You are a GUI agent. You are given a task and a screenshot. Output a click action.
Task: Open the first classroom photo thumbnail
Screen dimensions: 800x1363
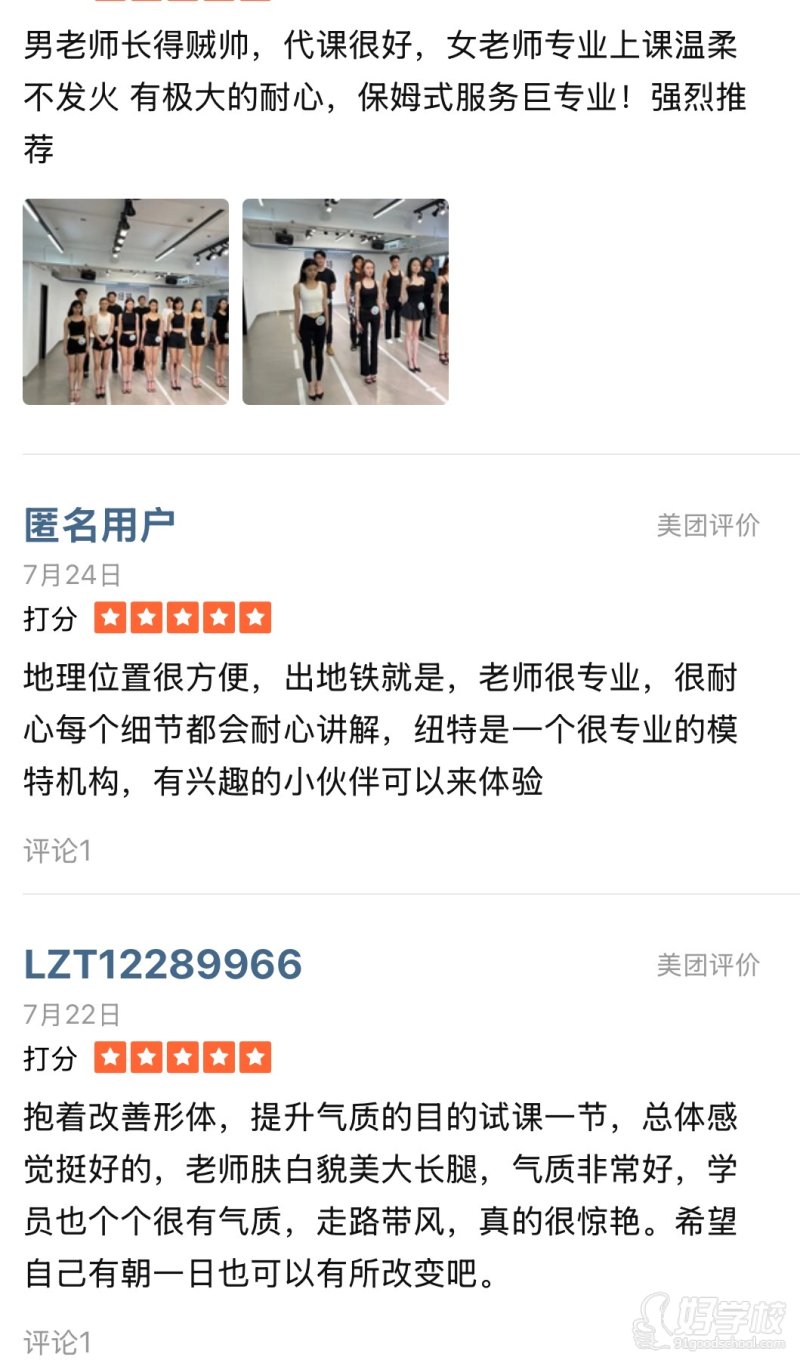coord(125,299)
